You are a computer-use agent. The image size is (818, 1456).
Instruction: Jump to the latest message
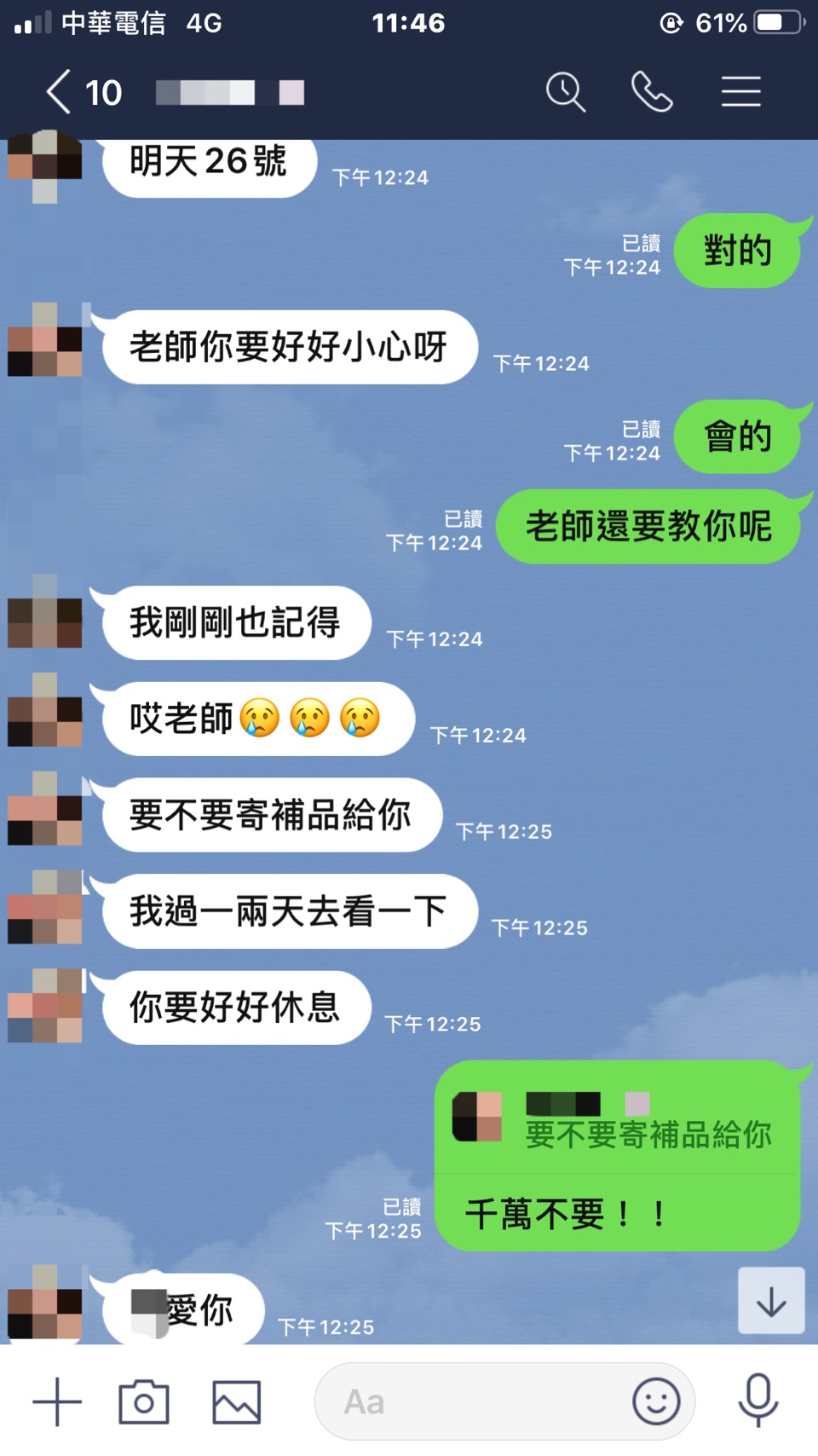[771, 1301]
